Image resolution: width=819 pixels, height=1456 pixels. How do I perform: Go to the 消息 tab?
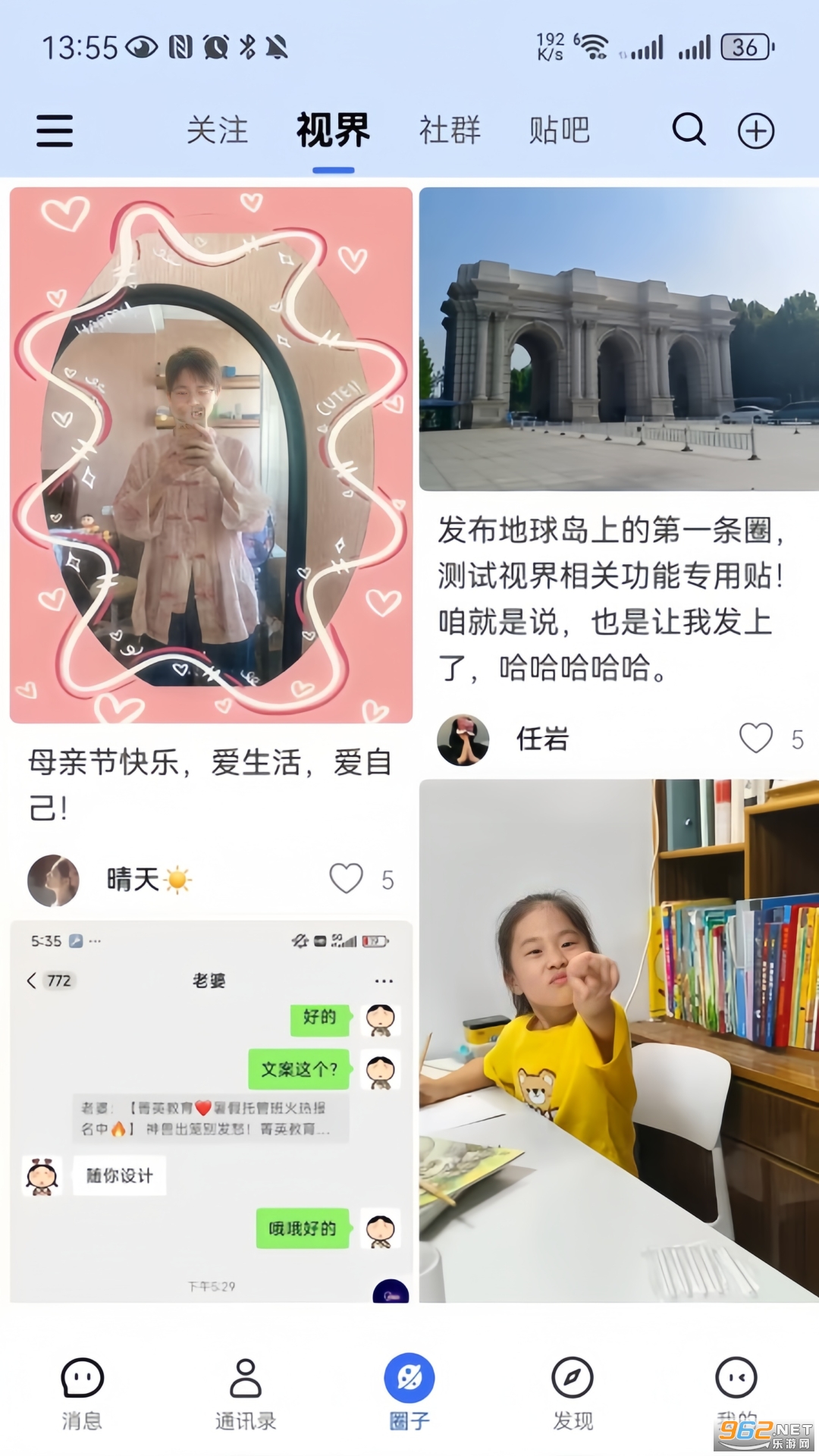(x=82, y=1392)
